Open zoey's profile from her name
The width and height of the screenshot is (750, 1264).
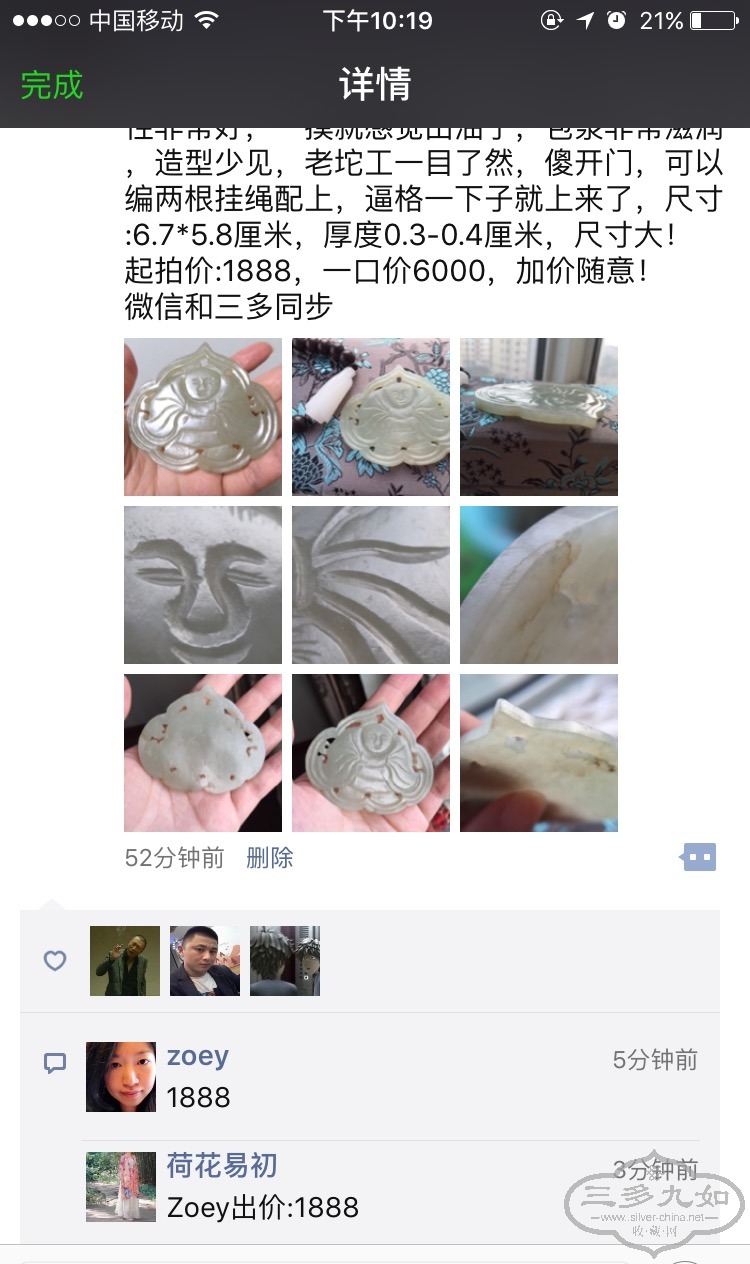click(198, 1056)
